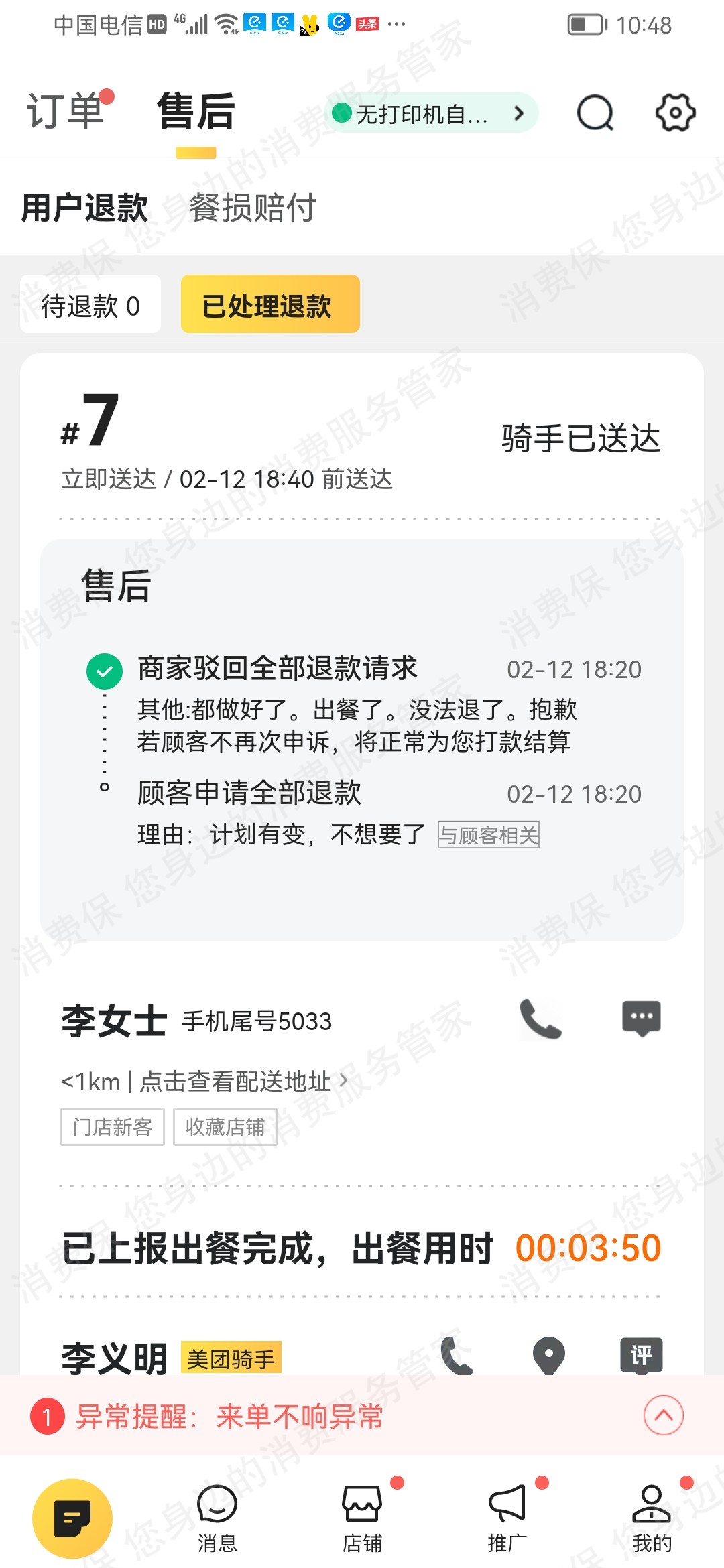Rate rider 李义明
The image size is (724, 1568).
[641, 1355]
